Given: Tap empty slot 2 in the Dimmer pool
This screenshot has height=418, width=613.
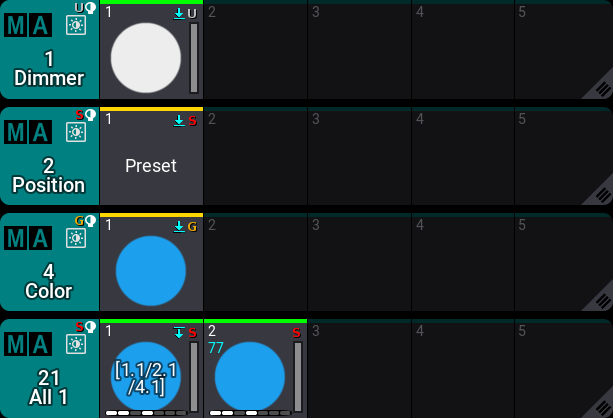Looking at the screenshot, I should [255, 52].
